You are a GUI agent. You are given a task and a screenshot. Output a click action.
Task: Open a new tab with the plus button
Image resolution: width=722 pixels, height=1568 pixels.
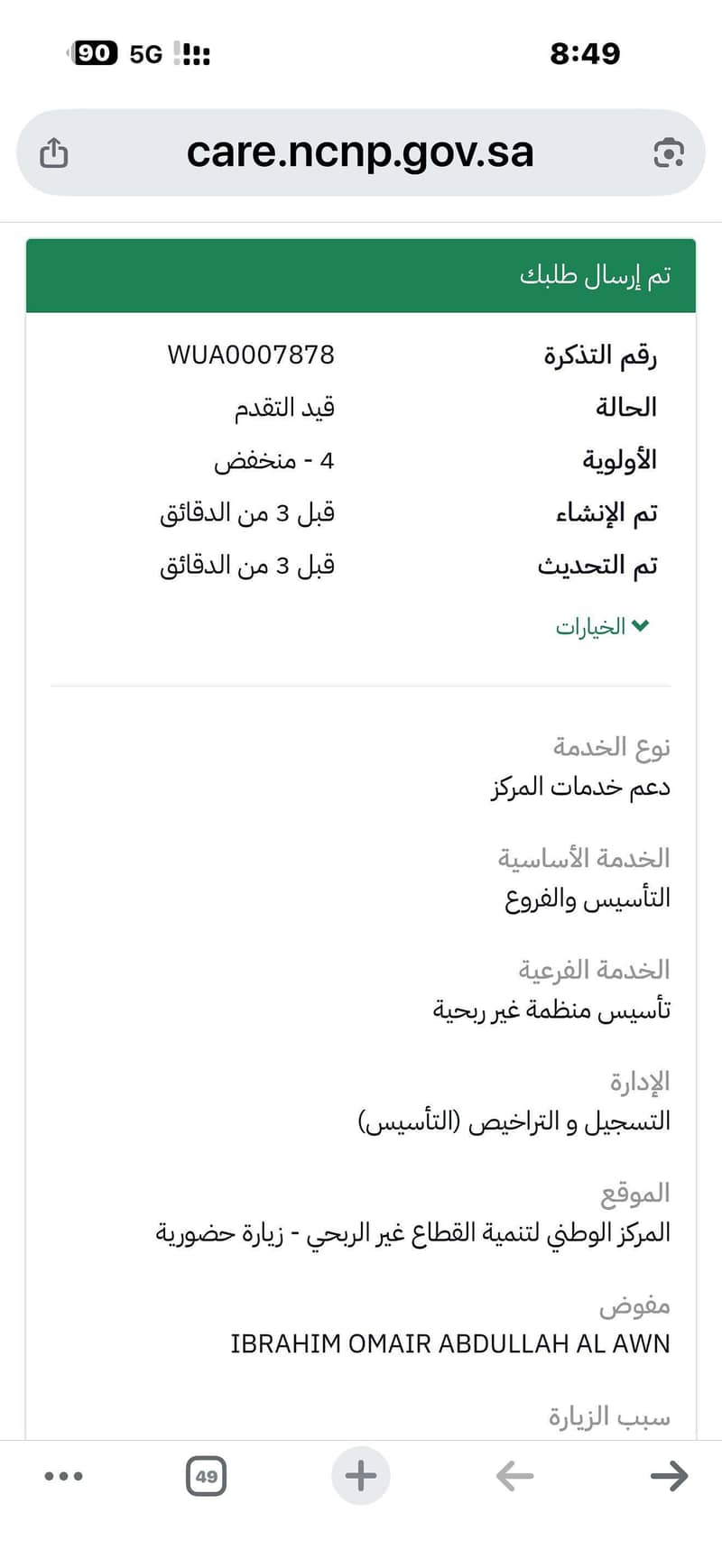coord(361,1476)
